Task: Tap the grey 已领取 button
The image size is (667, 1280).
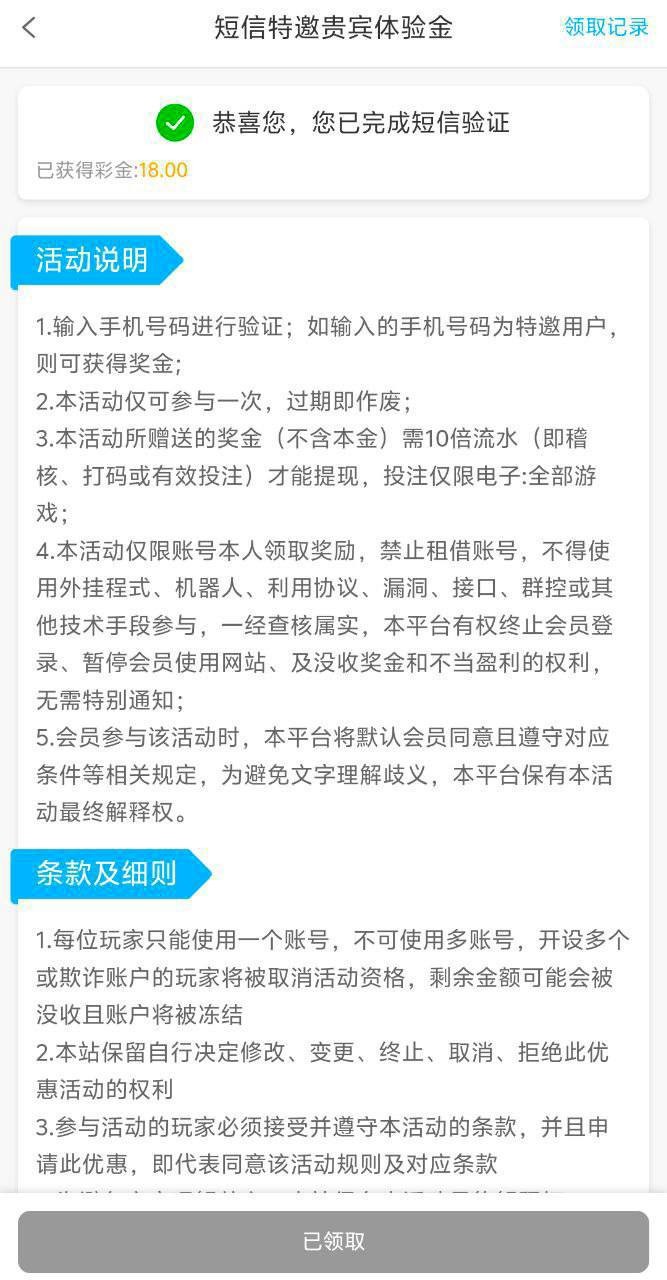Action: point(333,1241)
